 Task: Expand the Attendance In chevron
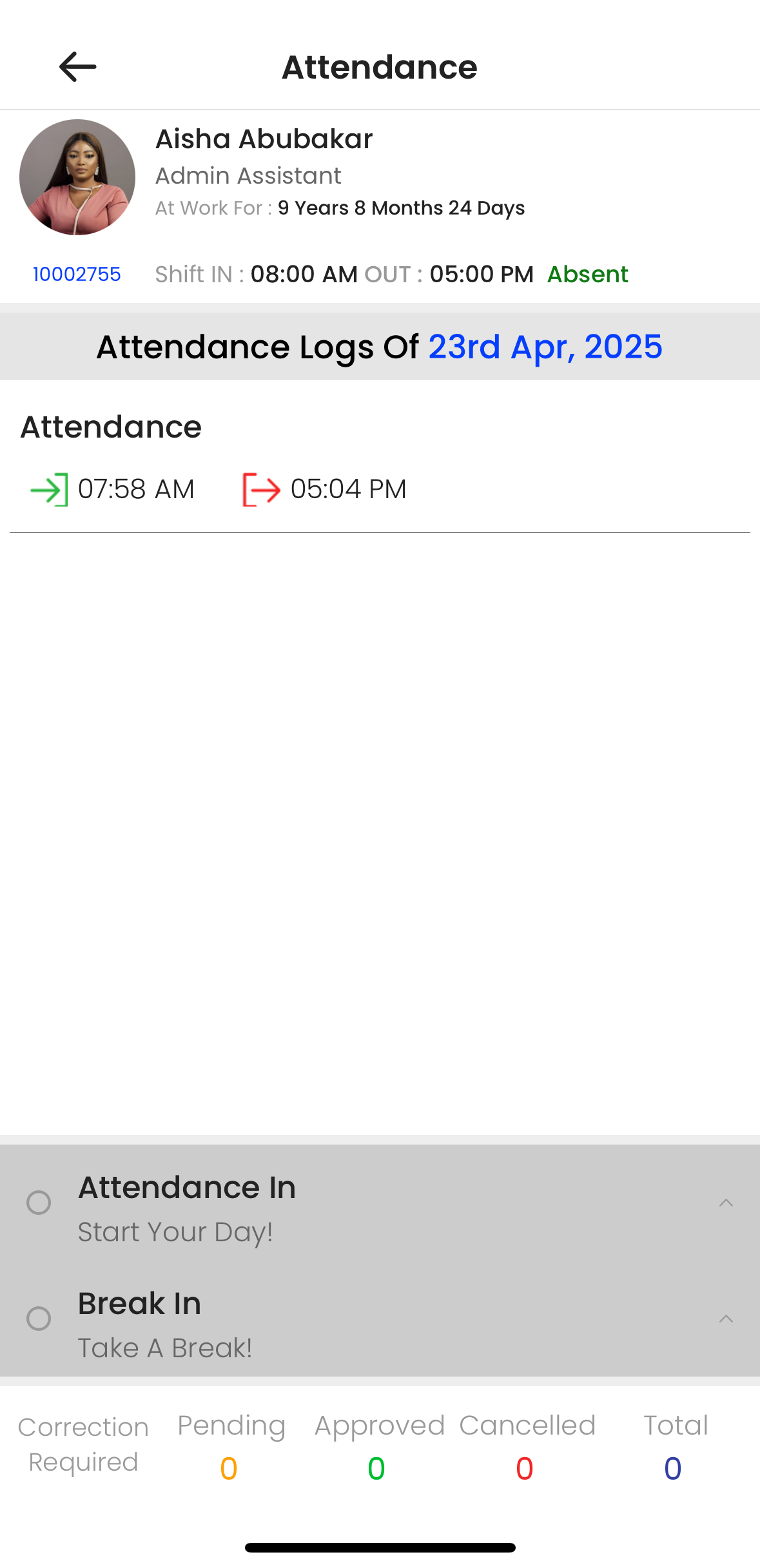pos(726,1203)
